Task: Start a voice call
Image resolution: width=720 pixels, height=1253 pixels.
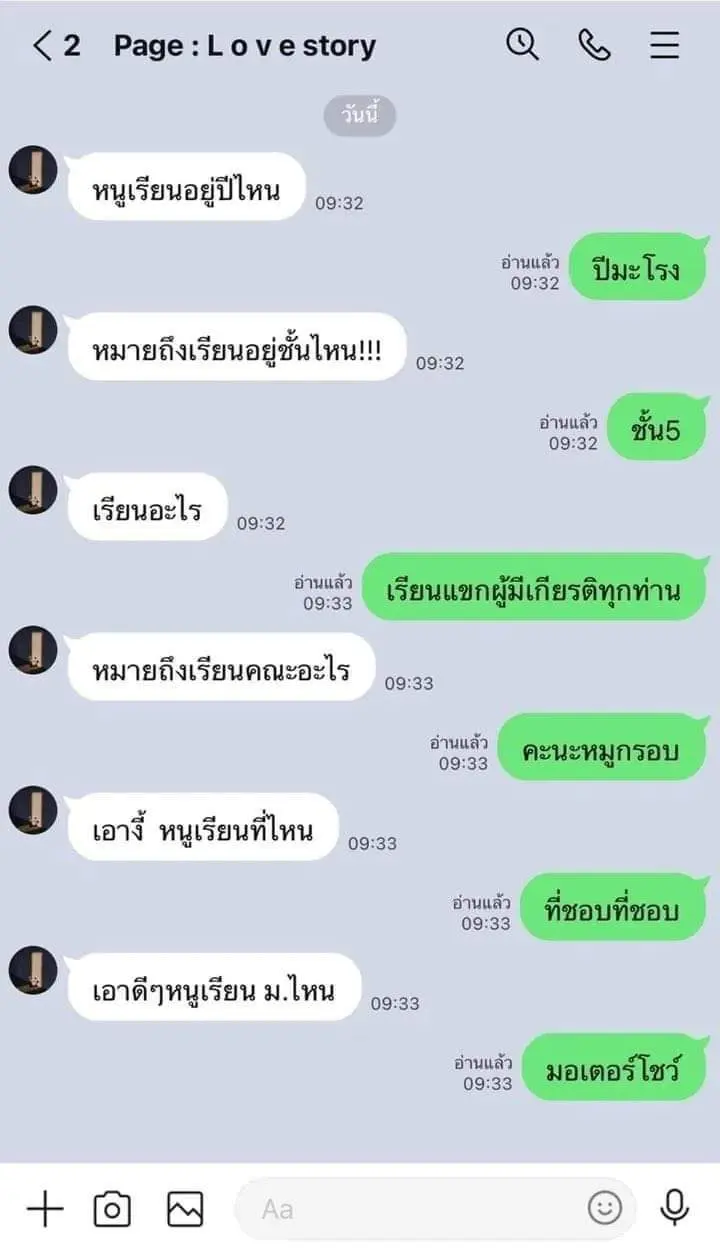Action: 594,45
